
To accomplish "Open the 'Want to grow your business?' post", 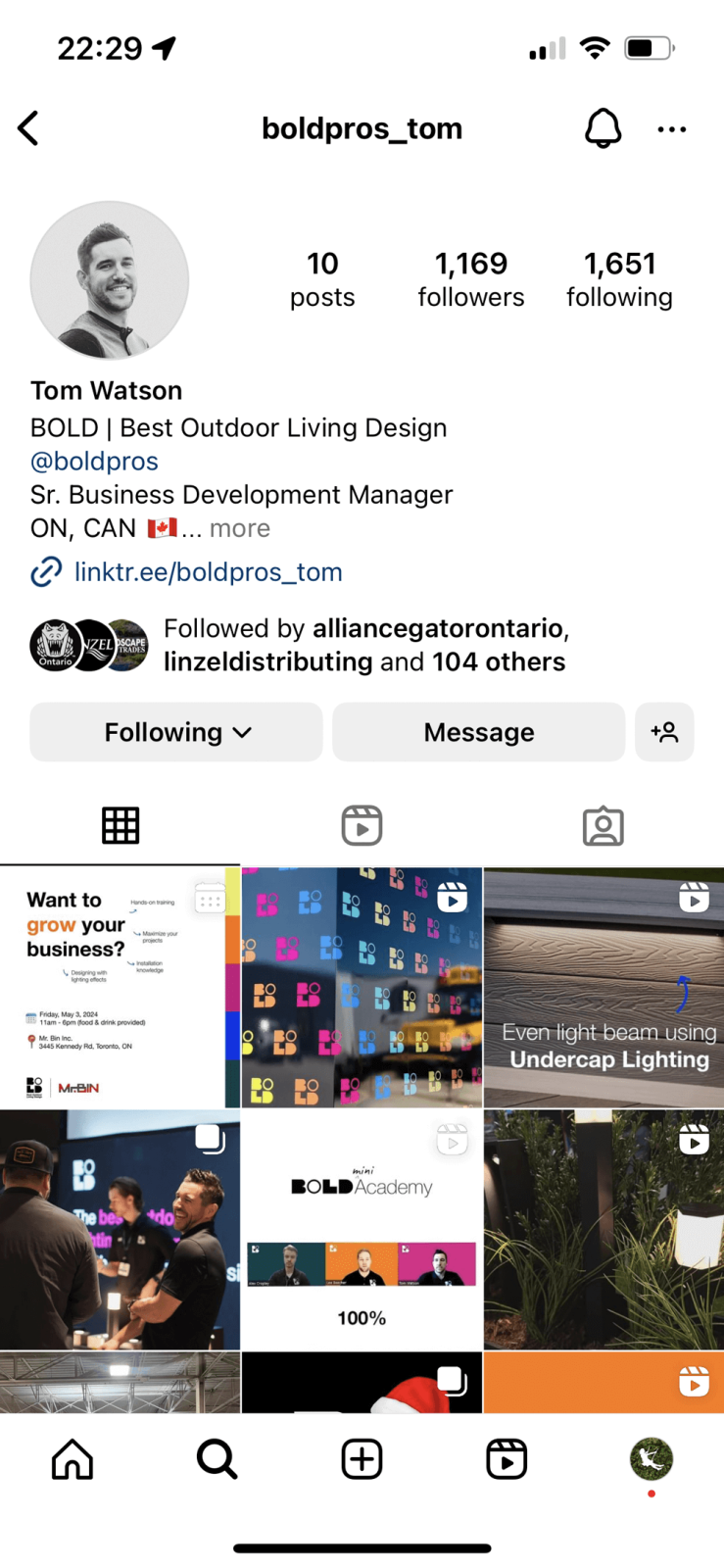I will pos(120,987).
